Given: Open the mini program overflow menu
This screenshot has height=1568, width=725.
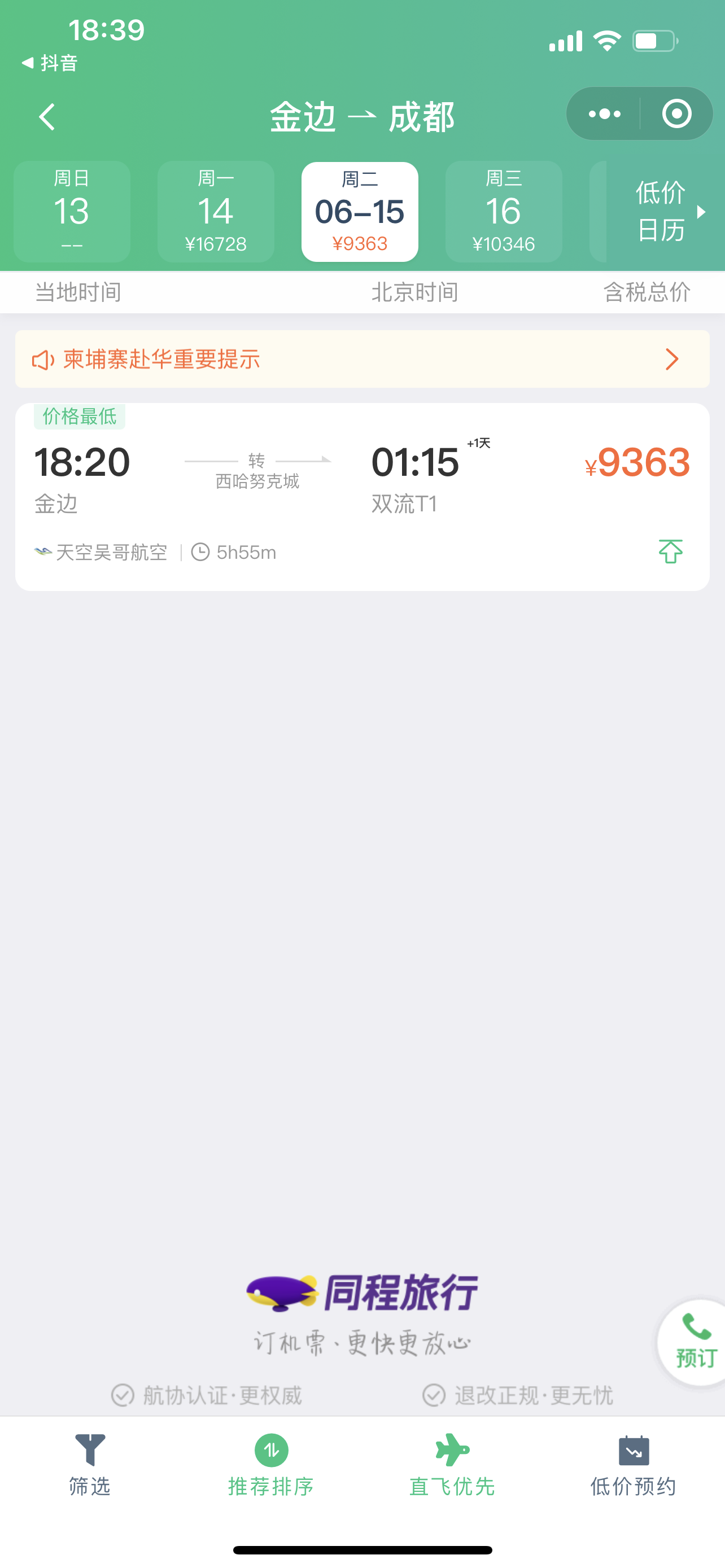Looking at the screenshot, I should 604,114.
